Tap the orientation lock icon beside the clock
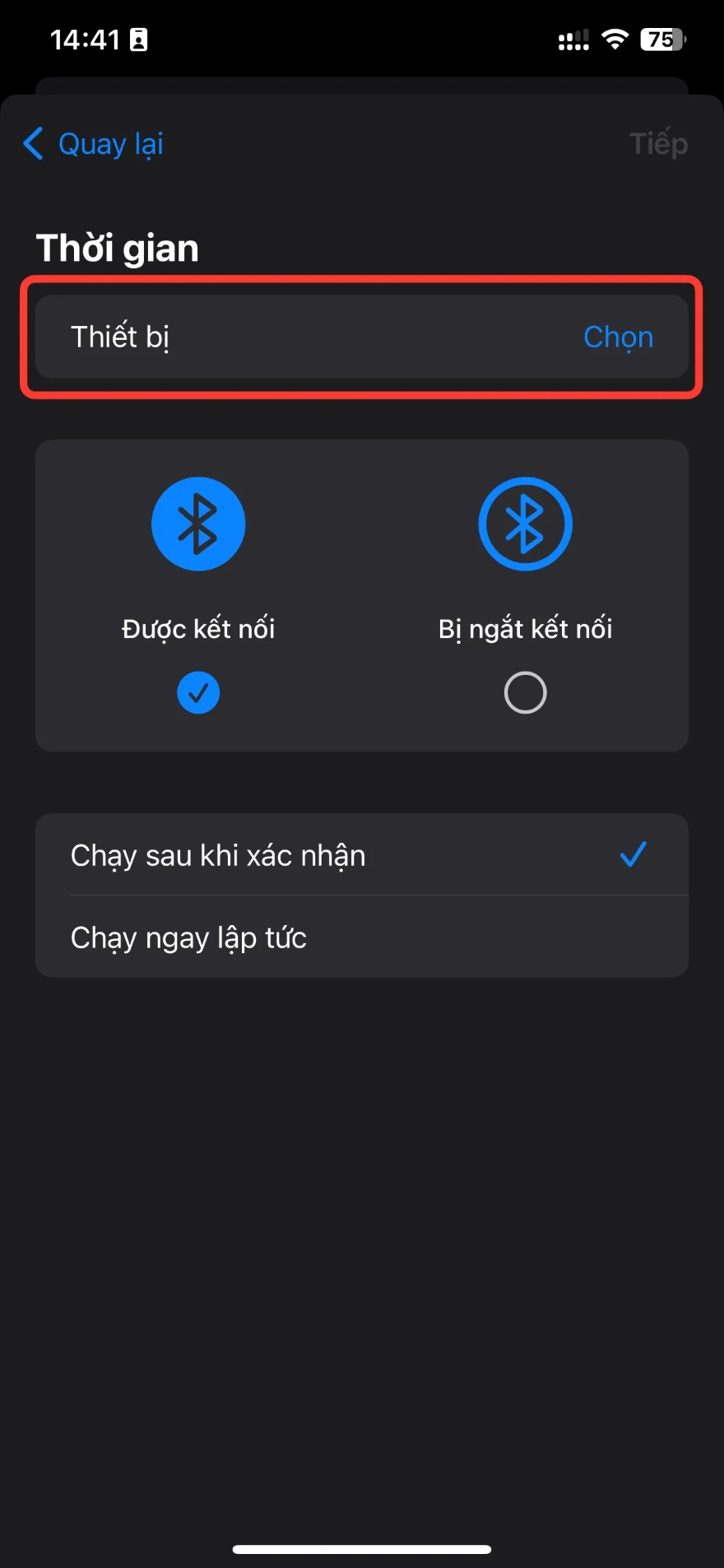The width and height of the screenshot is (724, 1568). click(136, 38)
